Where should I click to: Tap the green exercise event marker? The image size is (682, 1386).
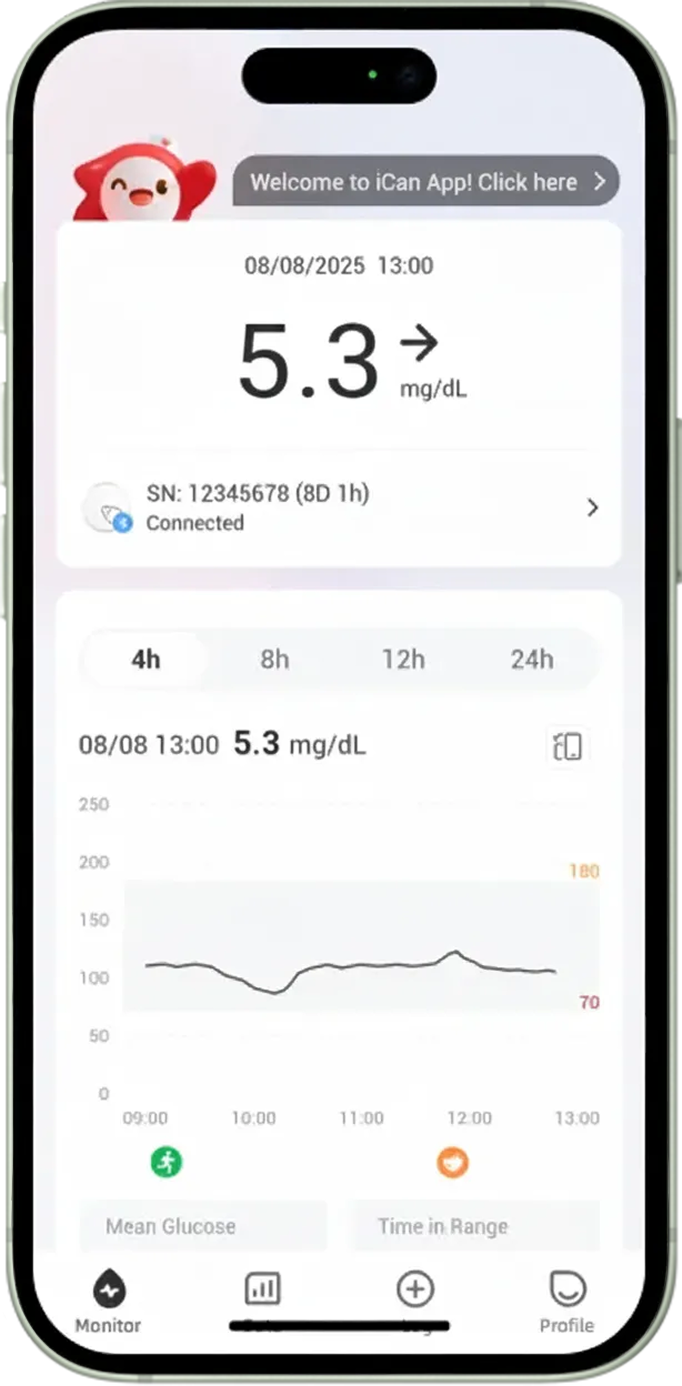tap(167, 1162)
